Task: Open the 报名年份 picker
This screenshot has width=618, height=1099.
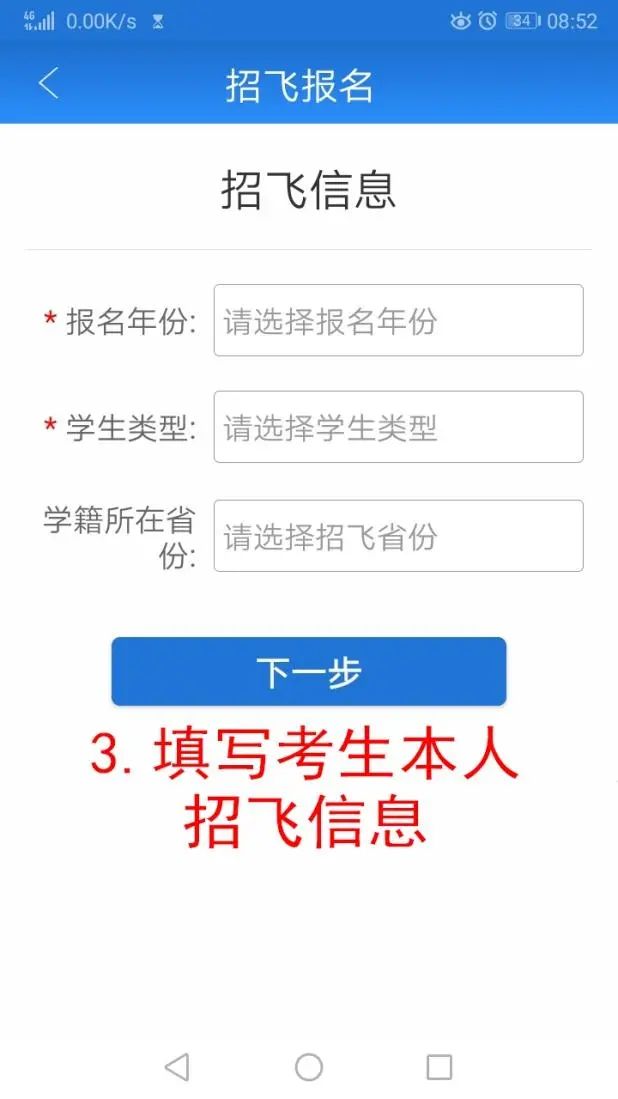Action: click(x=398, y=321)
